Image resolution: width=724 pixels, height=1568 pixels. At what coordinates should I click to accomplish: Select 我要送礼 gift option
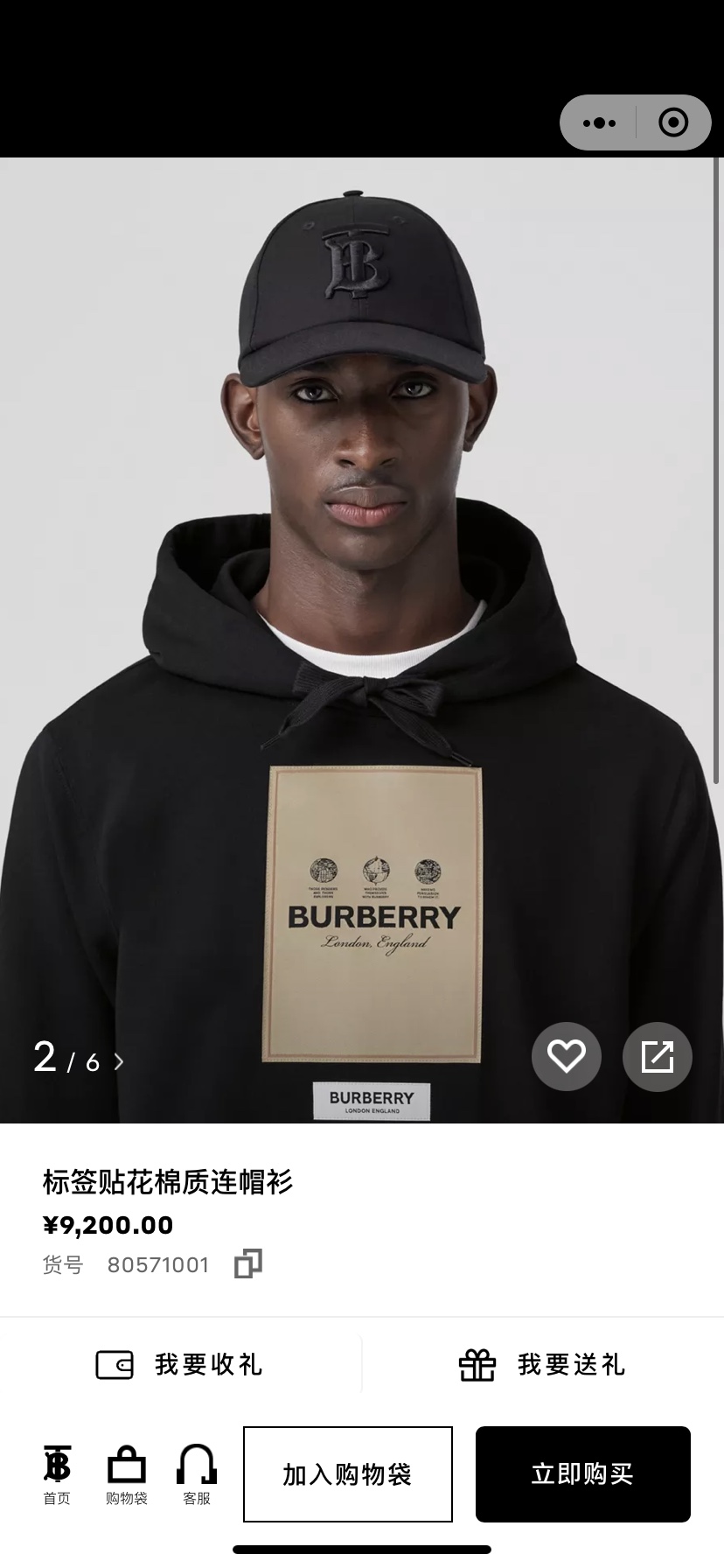click(x=542, y=1364)
